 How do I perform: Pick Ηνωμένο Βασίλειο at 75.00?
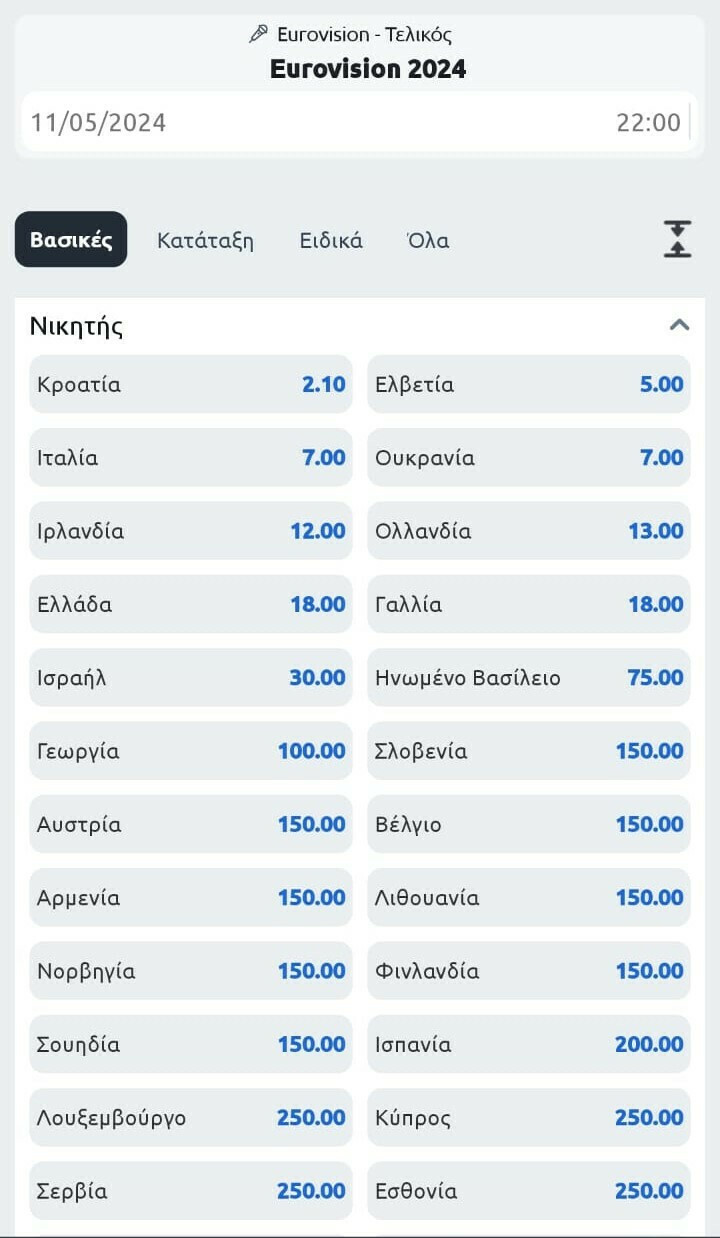pyautogui.click(x=528, y=677)
